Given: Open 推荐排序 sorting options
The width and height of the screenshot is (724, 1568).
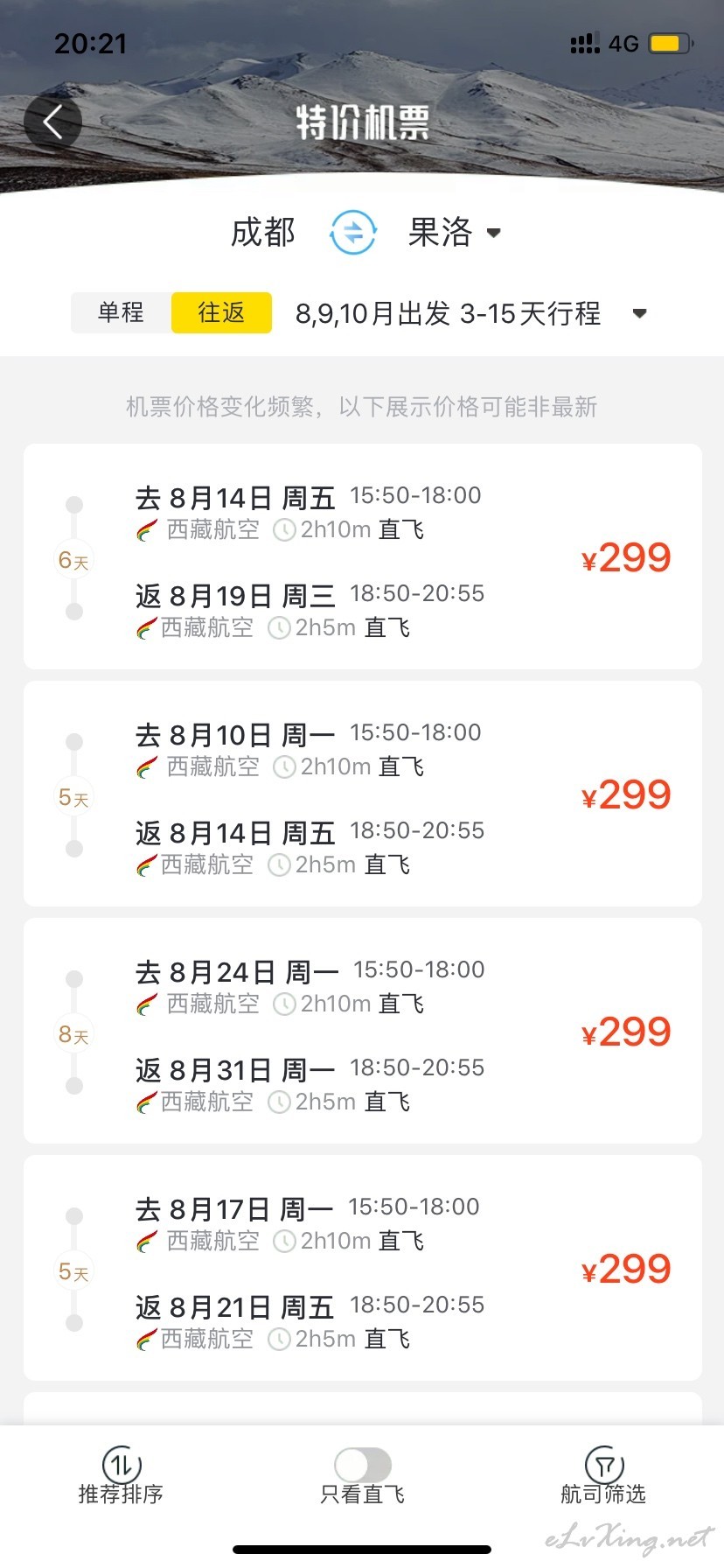Looking at the screenshot, I should [121, 1476].
